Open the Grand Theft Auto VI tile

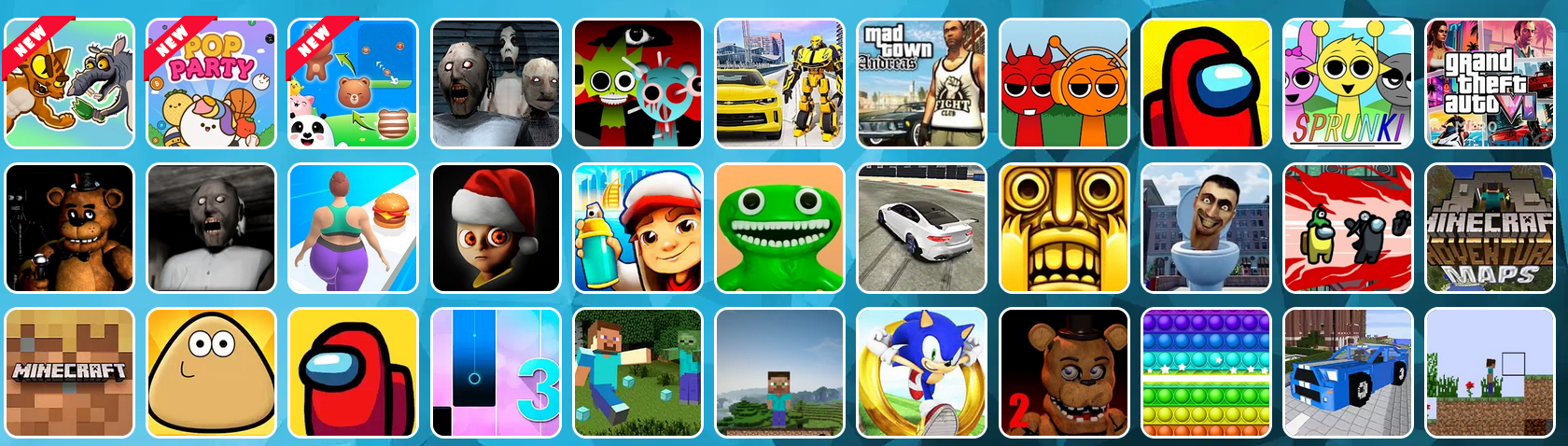[1490, 84]
